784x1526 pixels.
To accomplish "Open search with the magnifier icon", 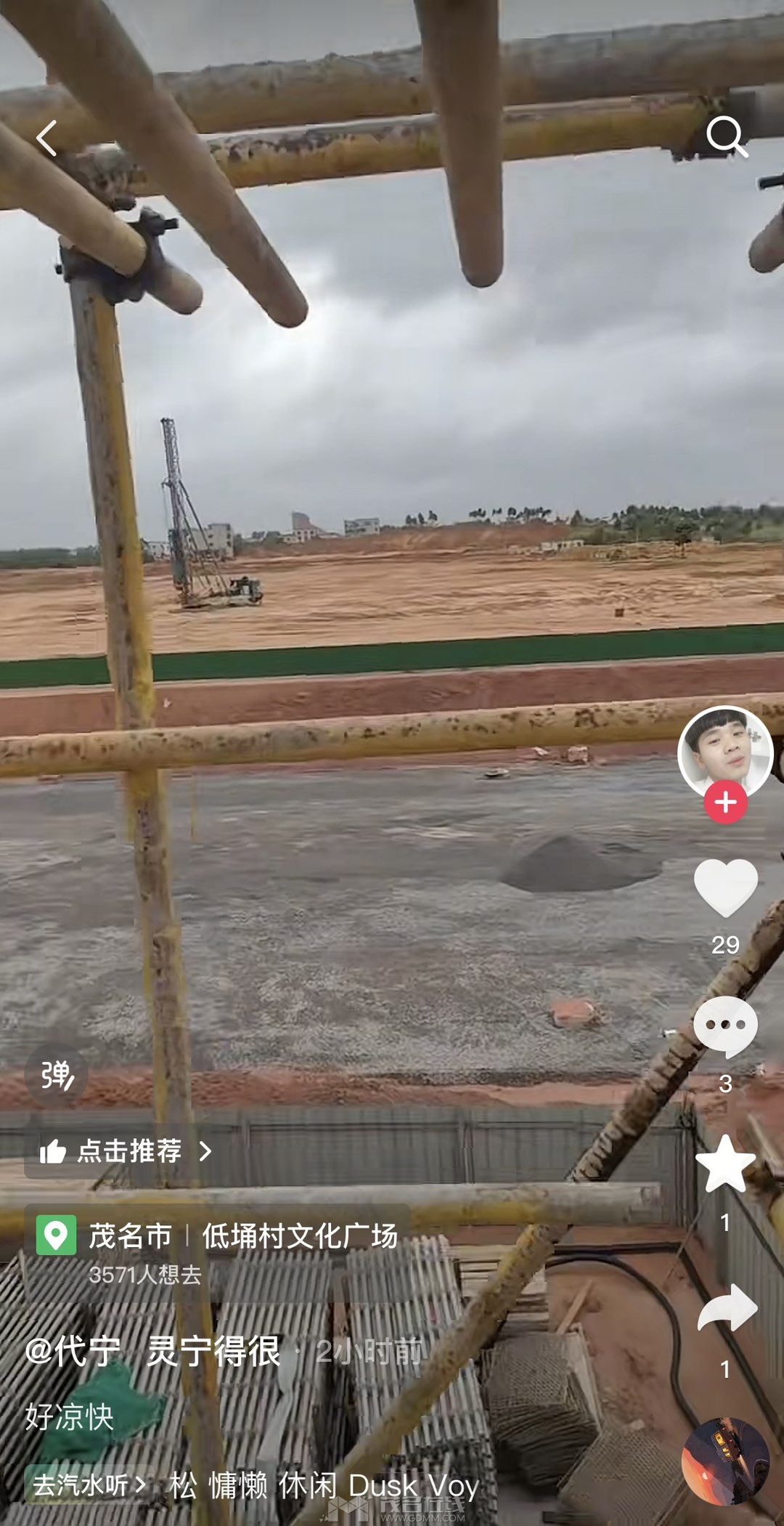I will (x=727, y=136).
